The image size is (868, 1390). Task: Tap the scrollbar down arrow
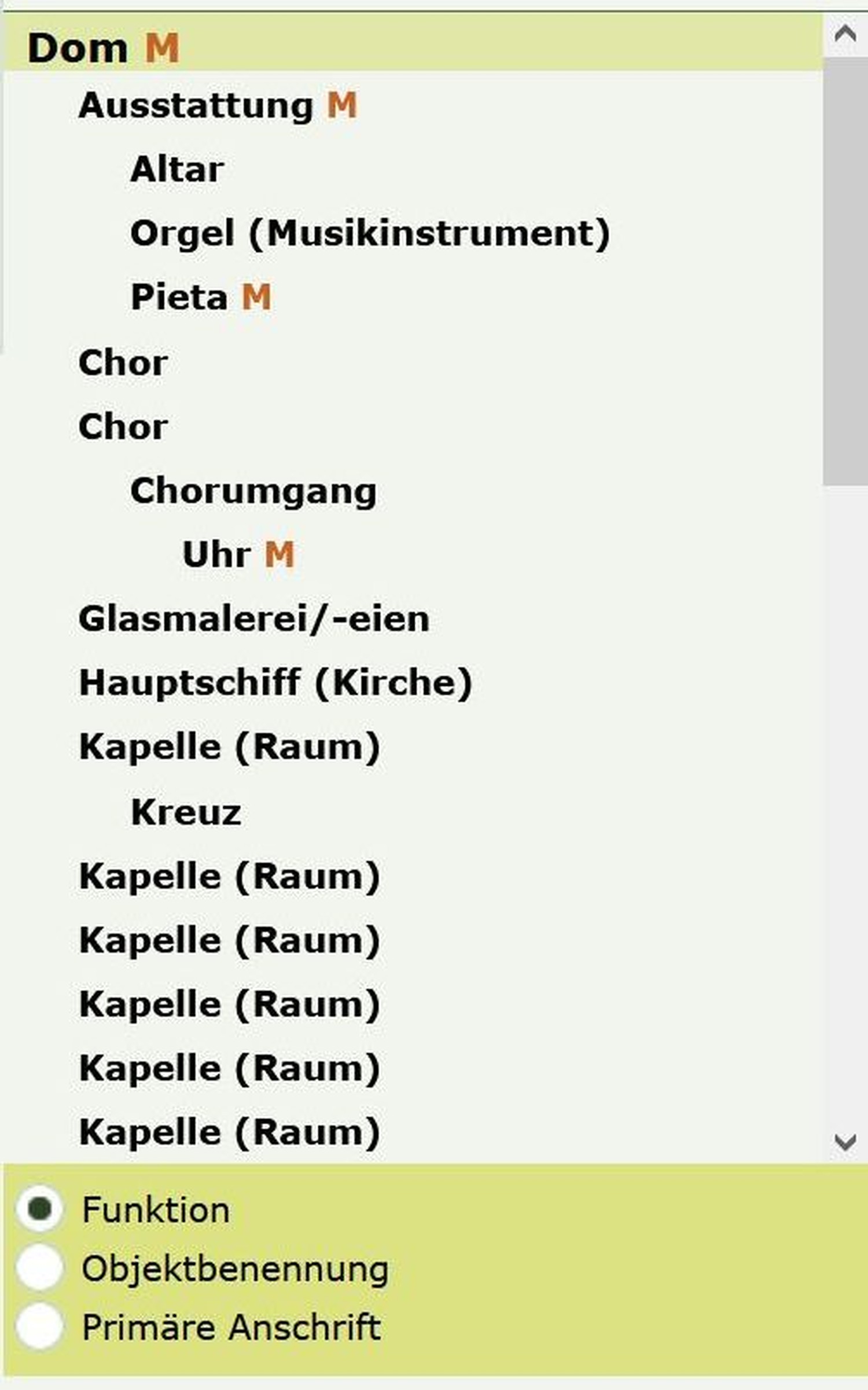[x=845, y=1142]
